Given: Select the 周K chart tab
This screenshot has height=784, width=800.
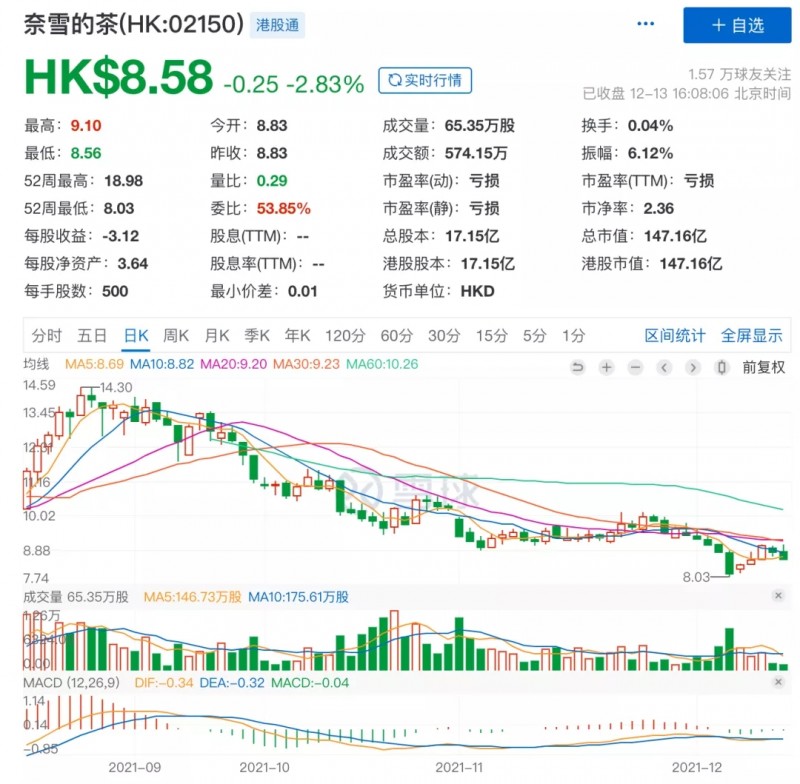Looking at the screenshot, I should click(176, 336).
